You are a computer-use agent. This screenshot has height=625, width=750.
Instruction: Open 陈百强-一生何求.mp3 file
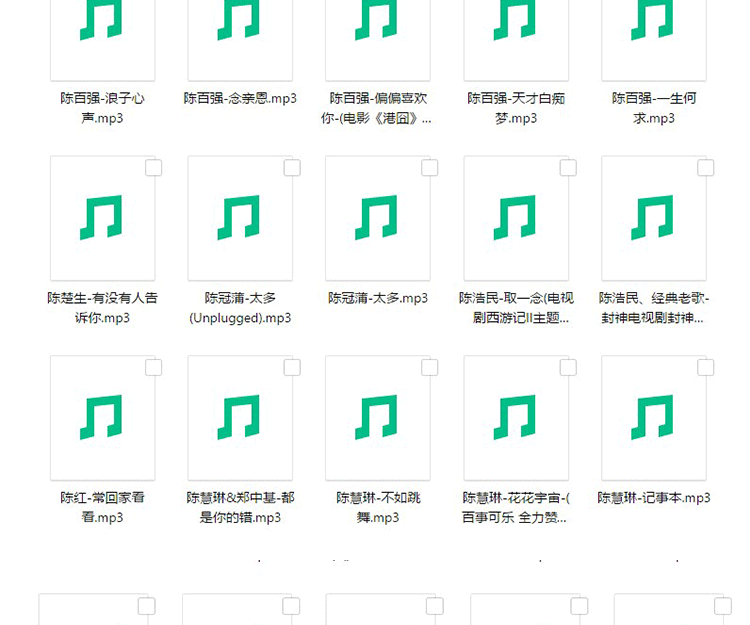click(653, 30)
